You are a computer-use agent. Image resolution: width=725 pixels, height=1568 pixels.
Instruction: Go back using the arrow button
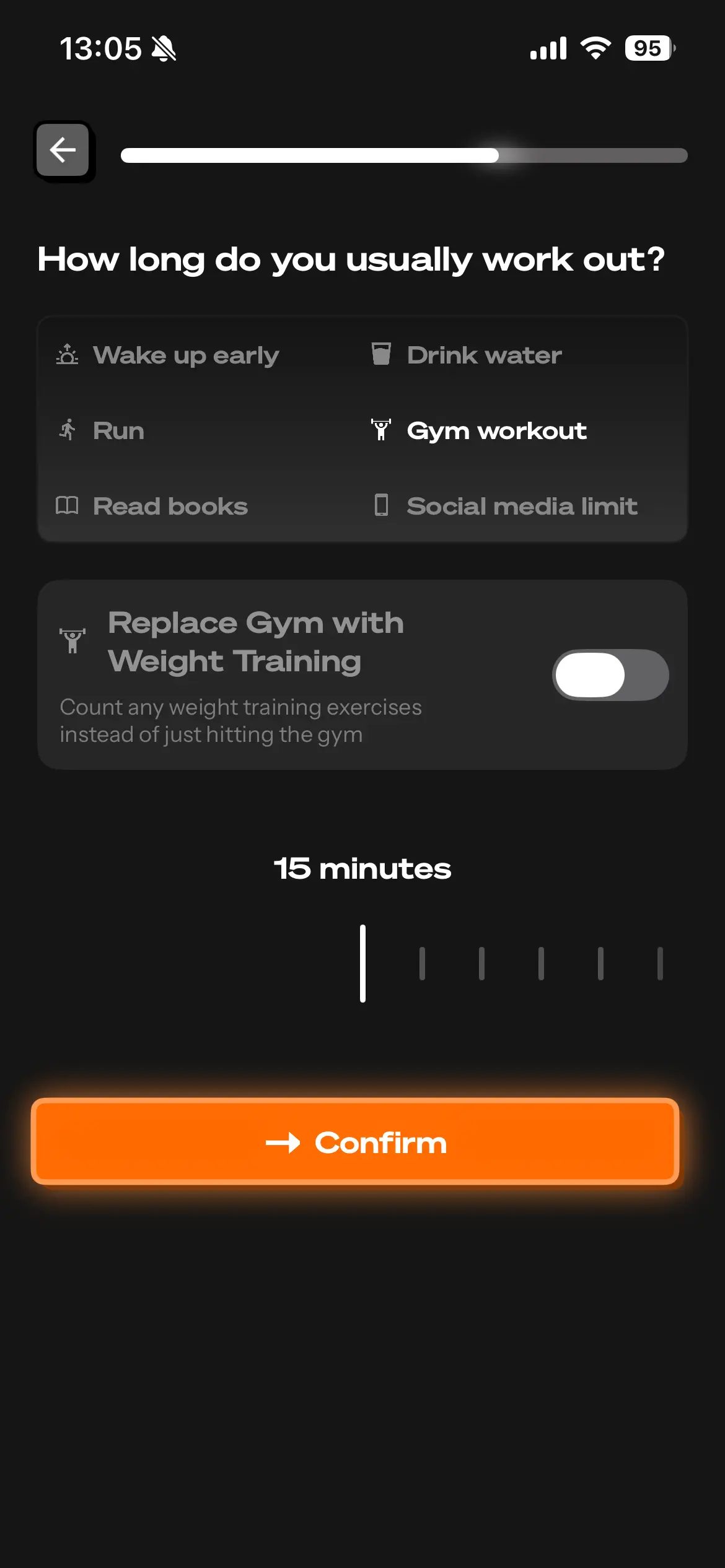click(63, 150)
